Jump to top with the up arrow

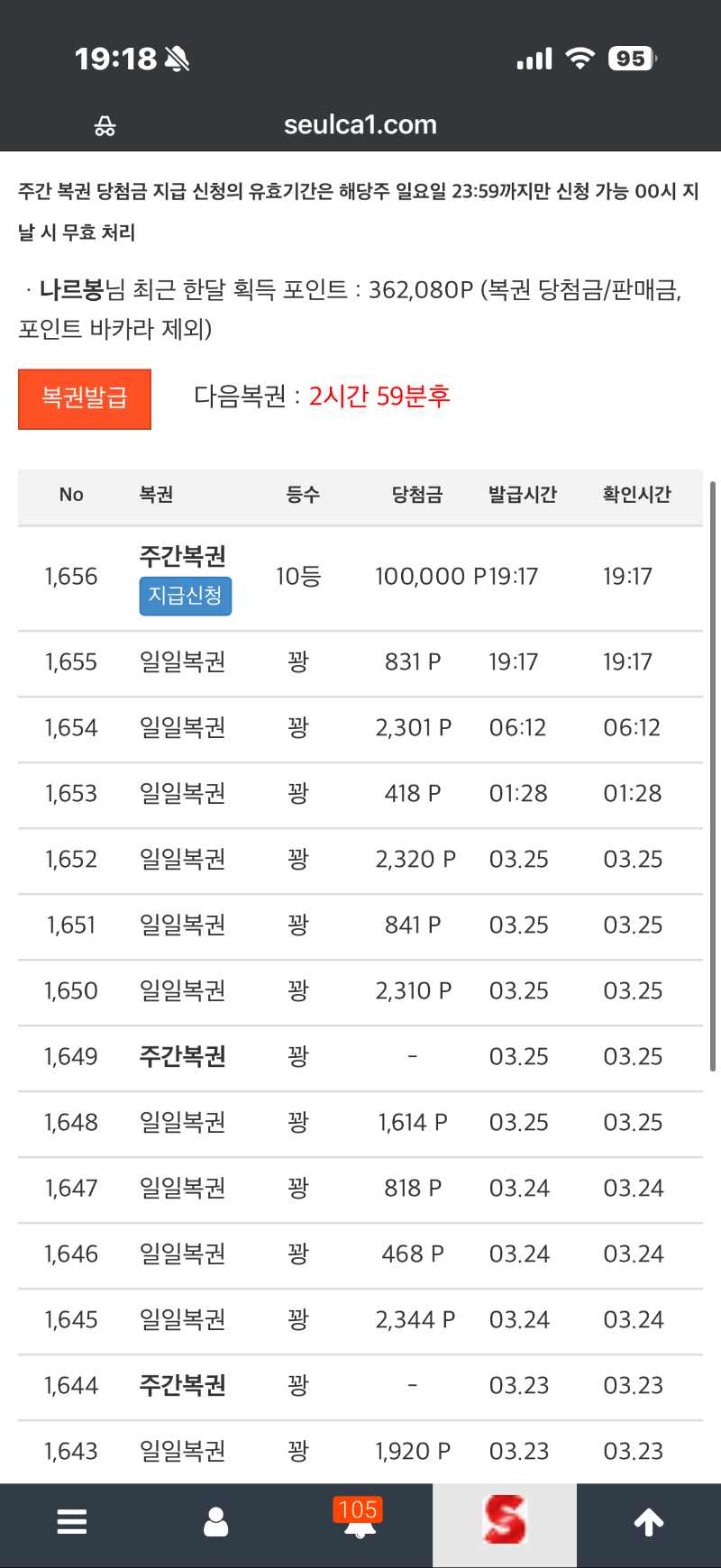(x=649, y=1522)
